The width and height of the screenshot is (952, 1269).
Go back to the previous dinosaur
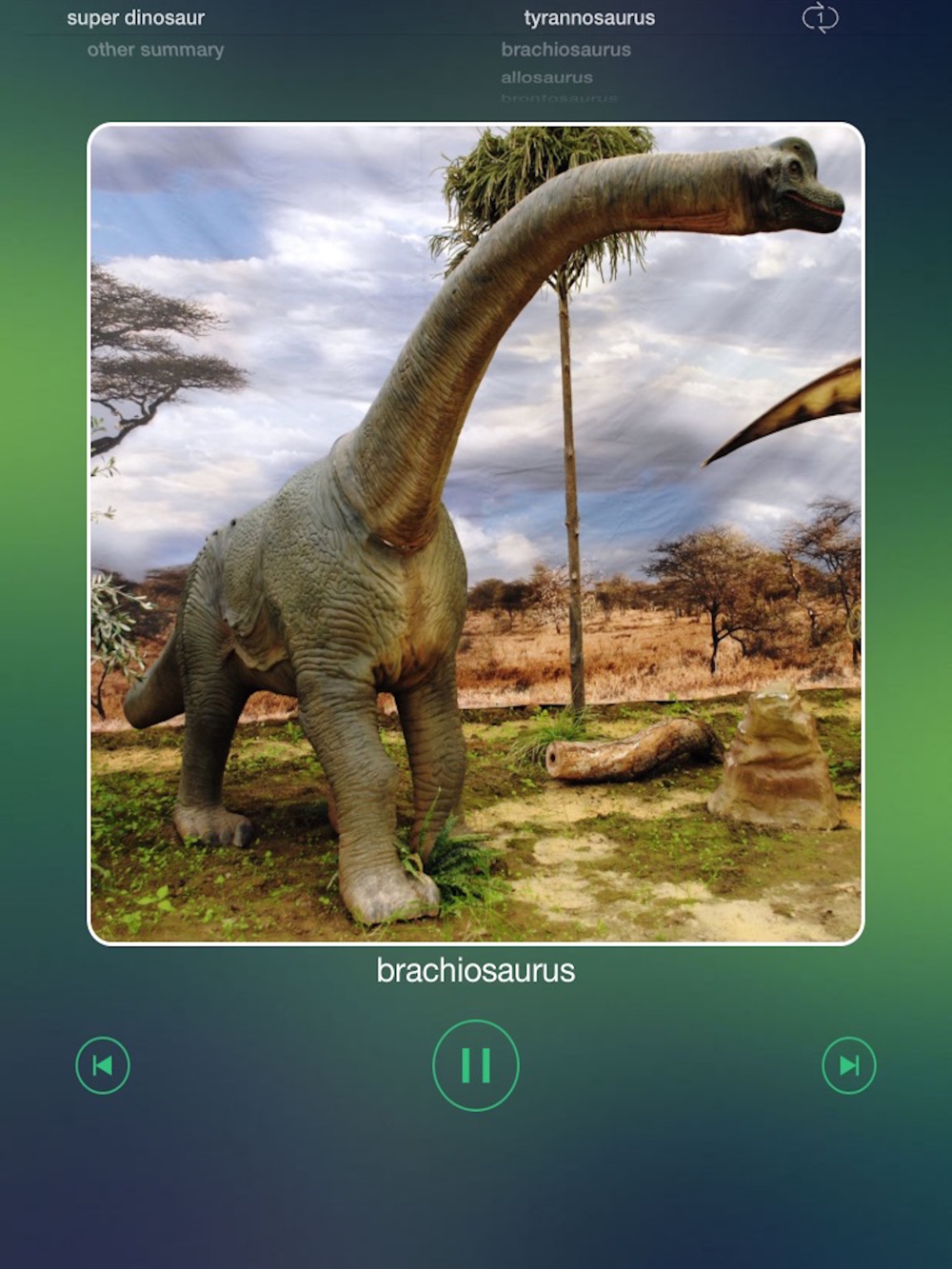pos(103,1065)
